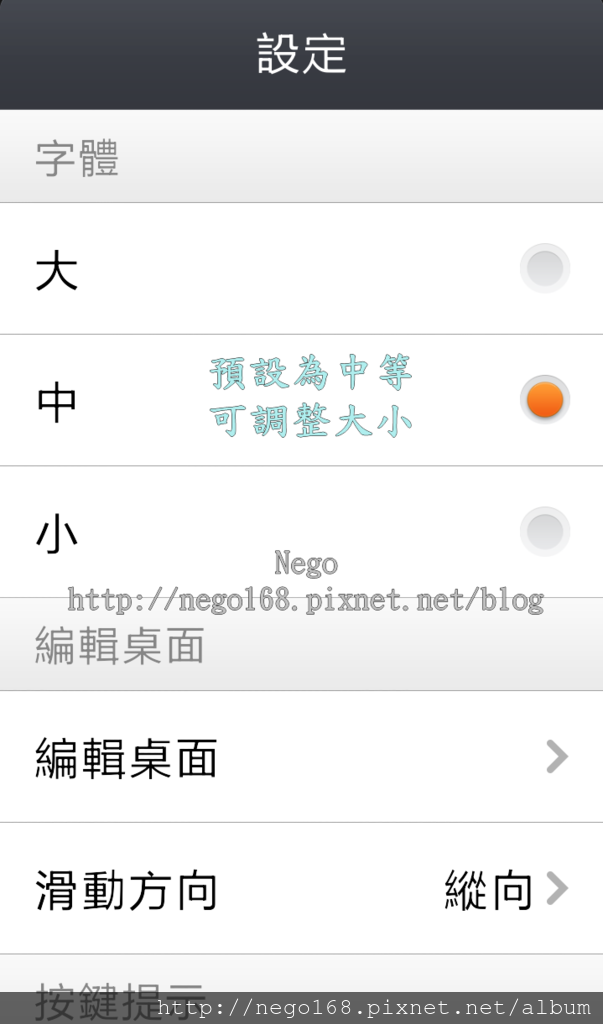
Task: Select the 中 (medium) font size
Action: 544,400
